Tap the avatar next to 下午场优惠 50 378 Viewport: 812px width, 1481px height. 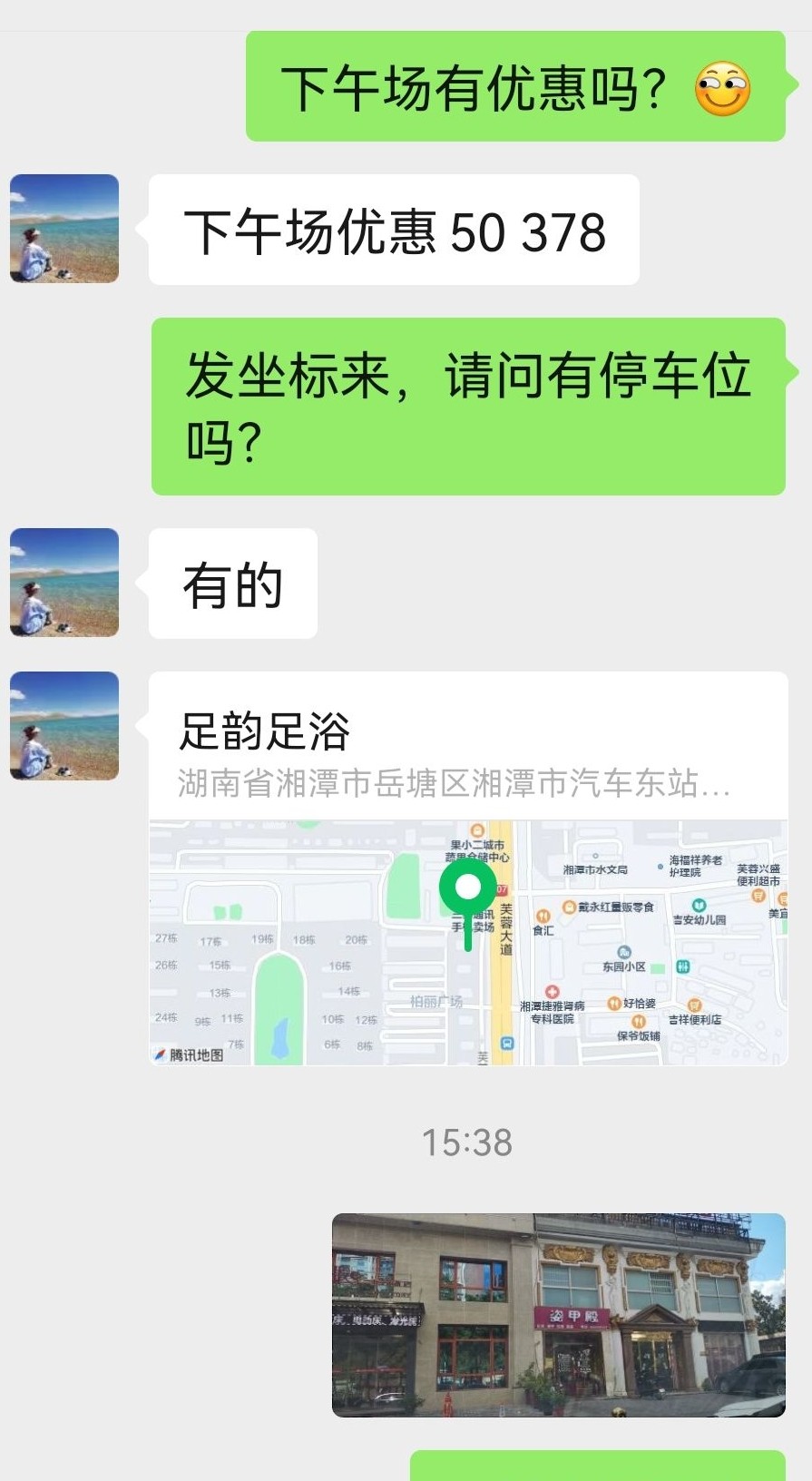64,228
